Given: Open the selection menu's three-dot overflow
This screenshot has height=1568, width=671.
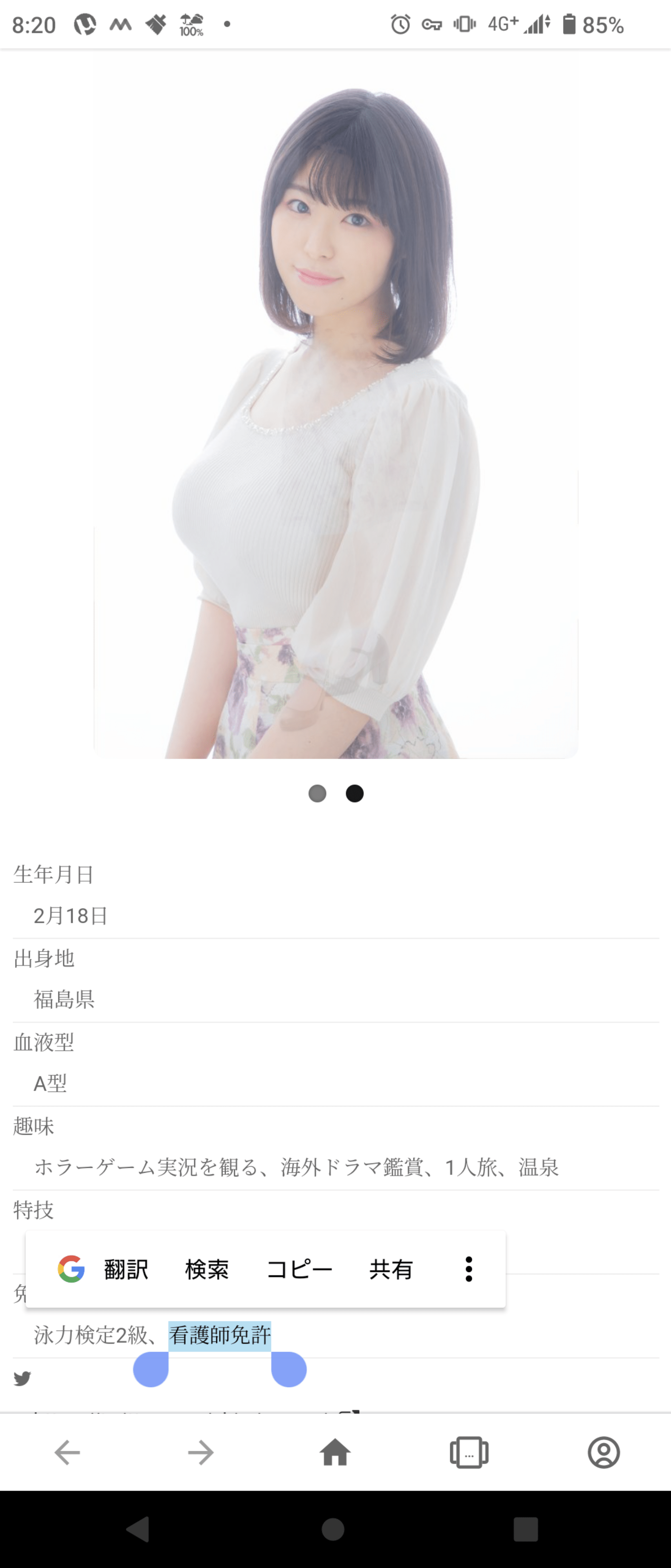Looking at the screenshot, I should [469, 1269].
